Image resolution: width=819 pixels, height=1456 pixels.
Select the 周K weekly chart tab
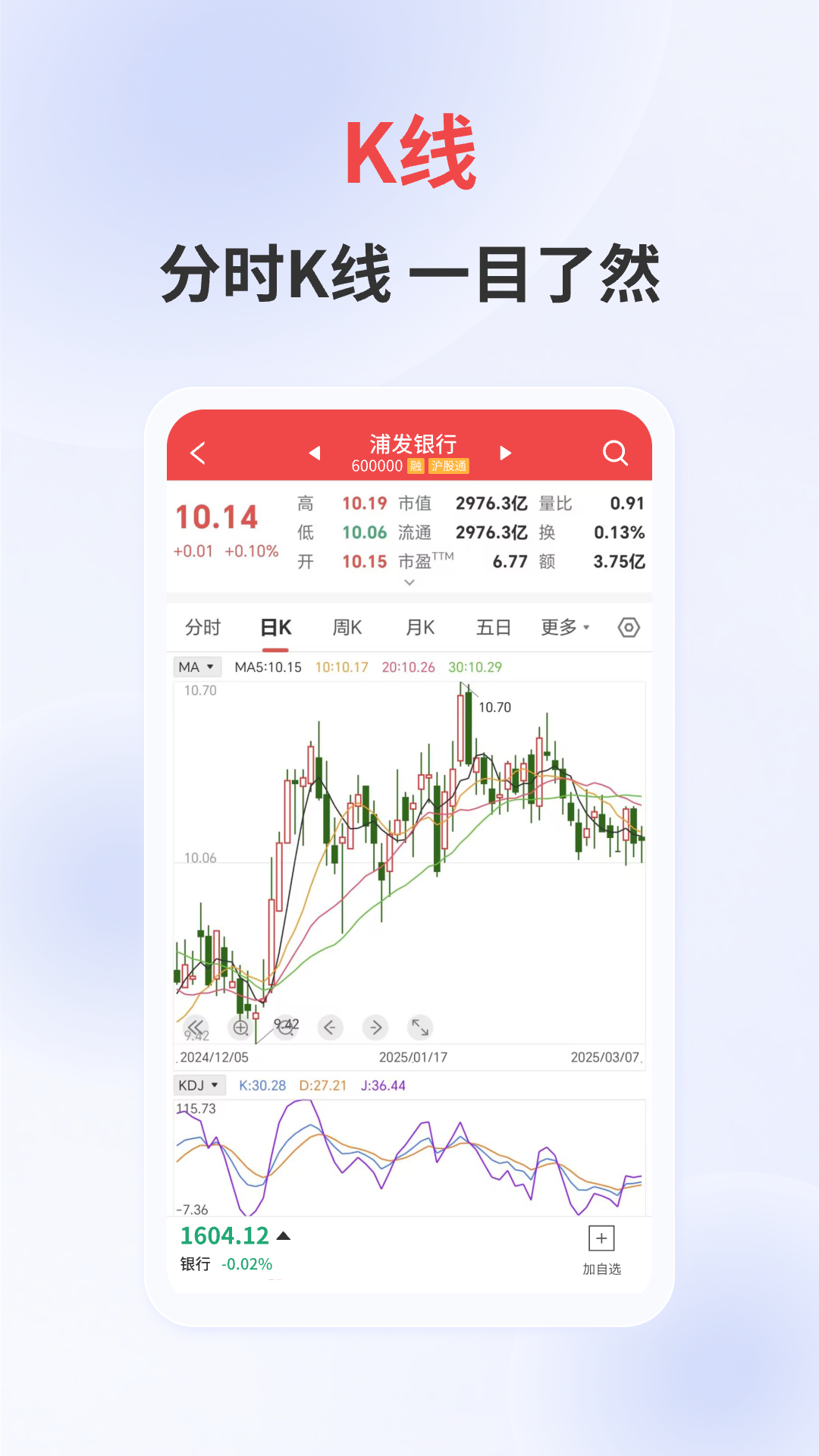pos(347,627)
